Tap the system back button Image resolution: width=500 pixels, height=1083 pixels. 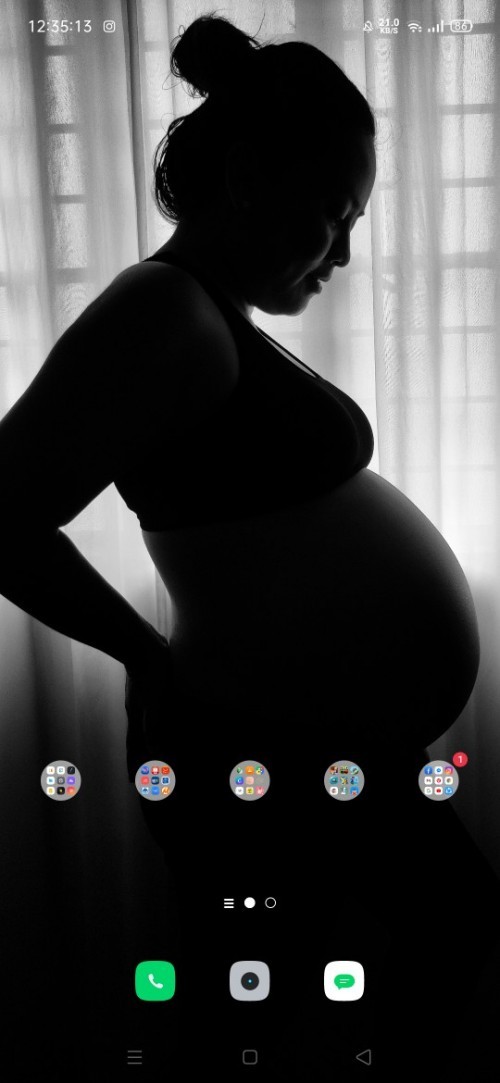[363, 1057]
